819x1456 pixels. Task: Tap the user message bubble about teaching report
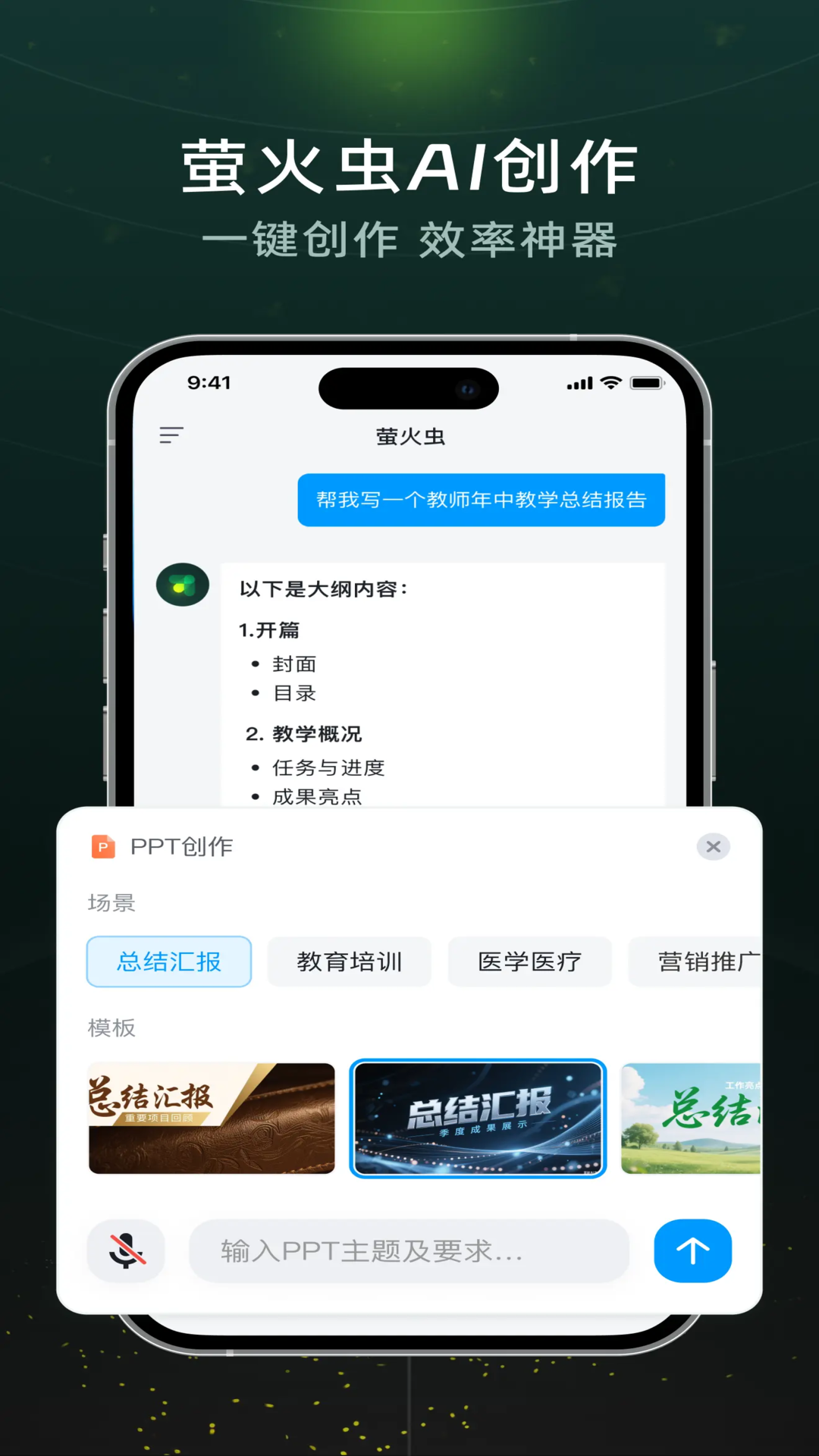(x=482, y=500)
